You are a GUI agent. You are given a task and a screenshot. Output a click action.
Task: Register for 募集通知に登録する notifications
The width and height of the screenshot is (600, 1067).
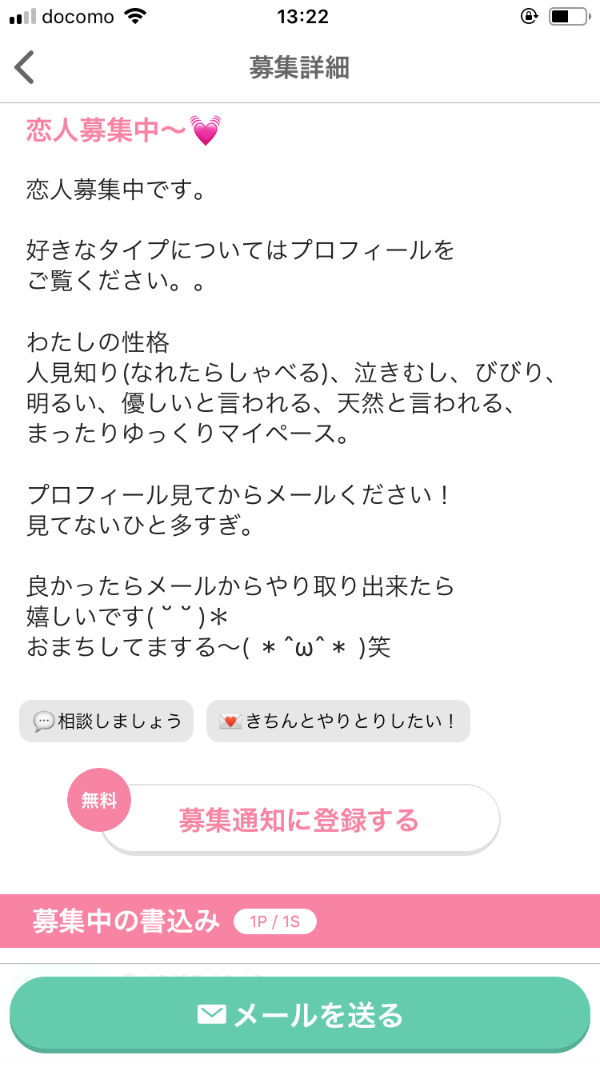[299, 820]
